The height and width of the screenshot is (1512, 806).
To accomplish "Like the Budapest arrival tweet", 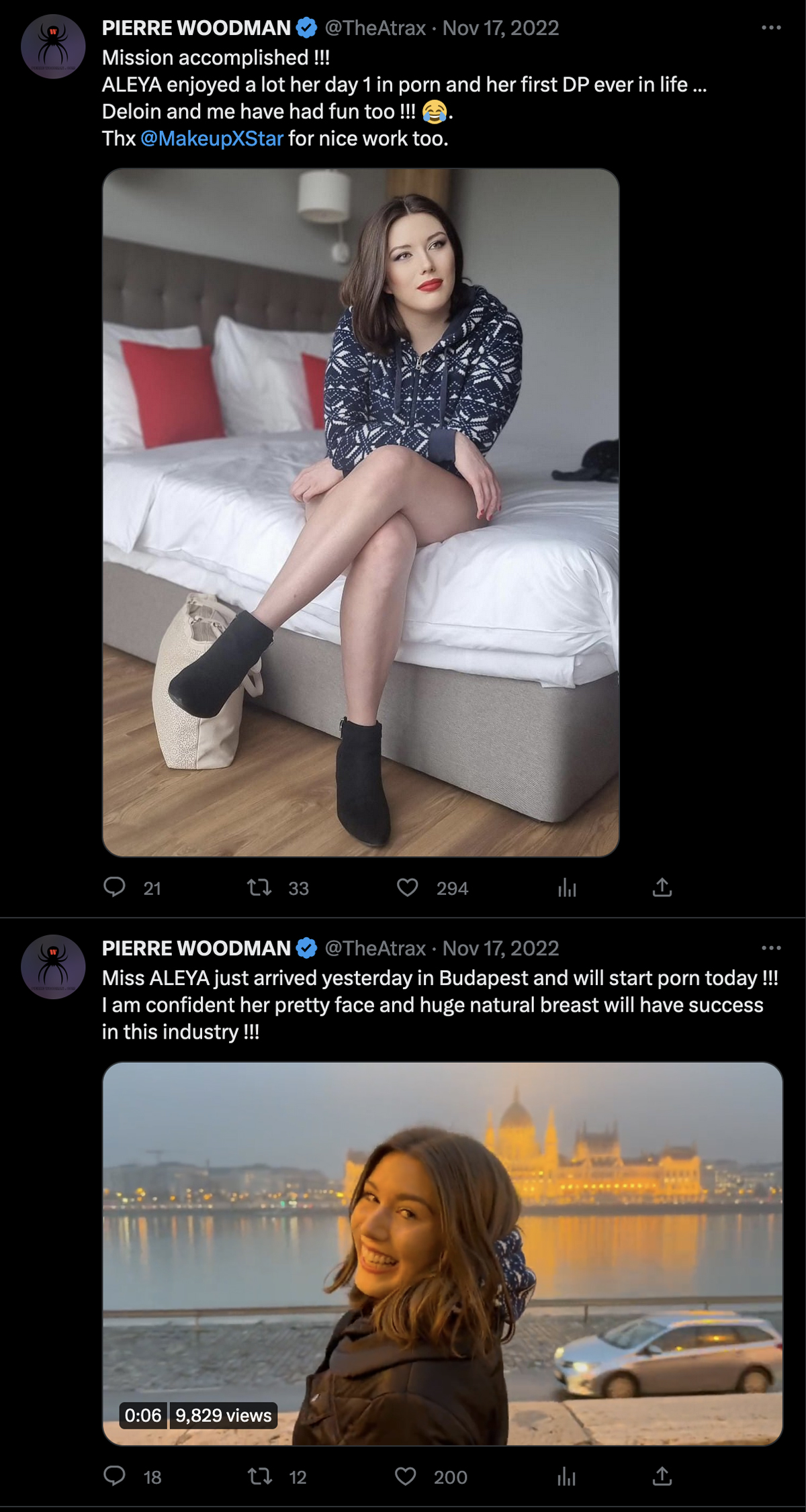I will pyautogui.click(x=405, y=1476).
